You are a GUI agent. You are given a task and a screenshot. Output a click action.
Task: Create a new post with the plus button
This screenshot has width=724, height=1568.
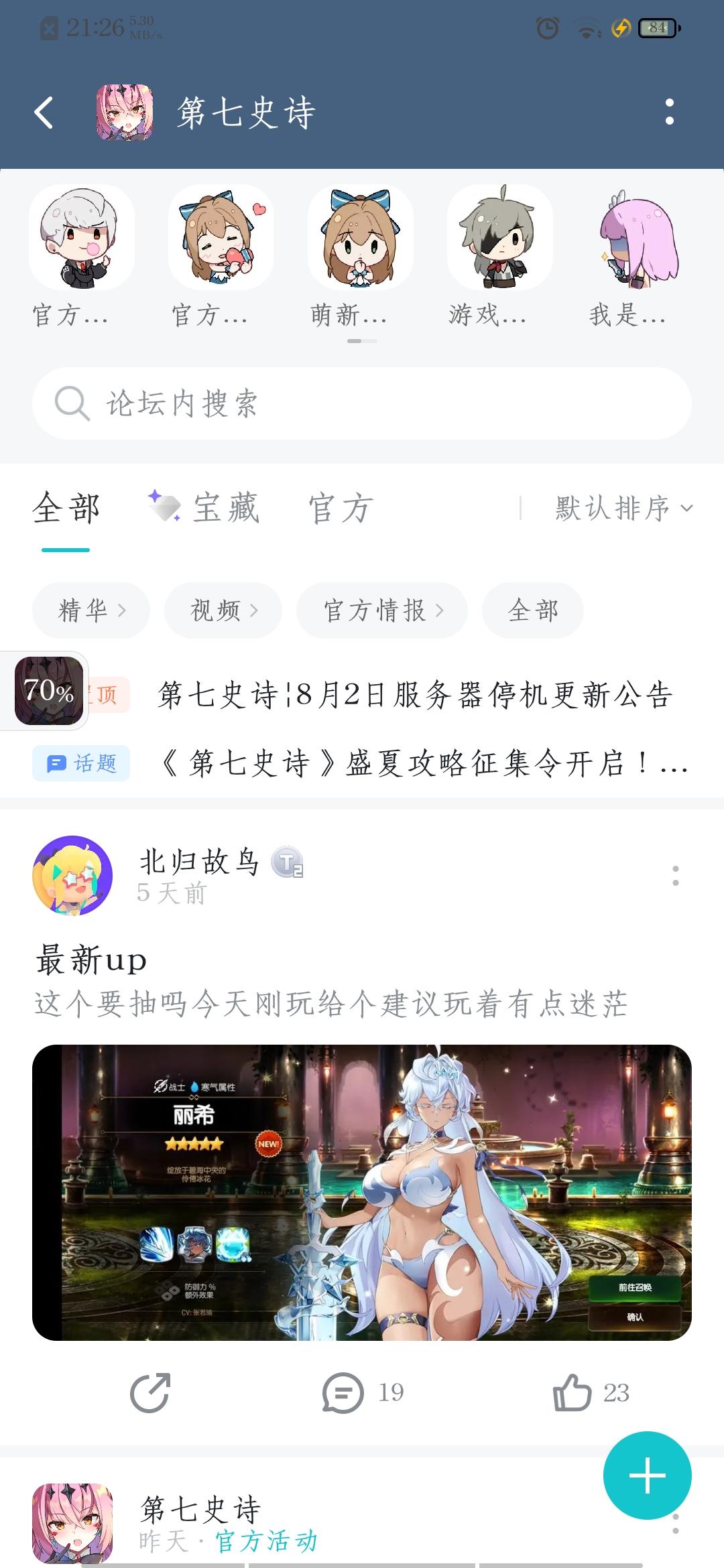pos(647,1476)
